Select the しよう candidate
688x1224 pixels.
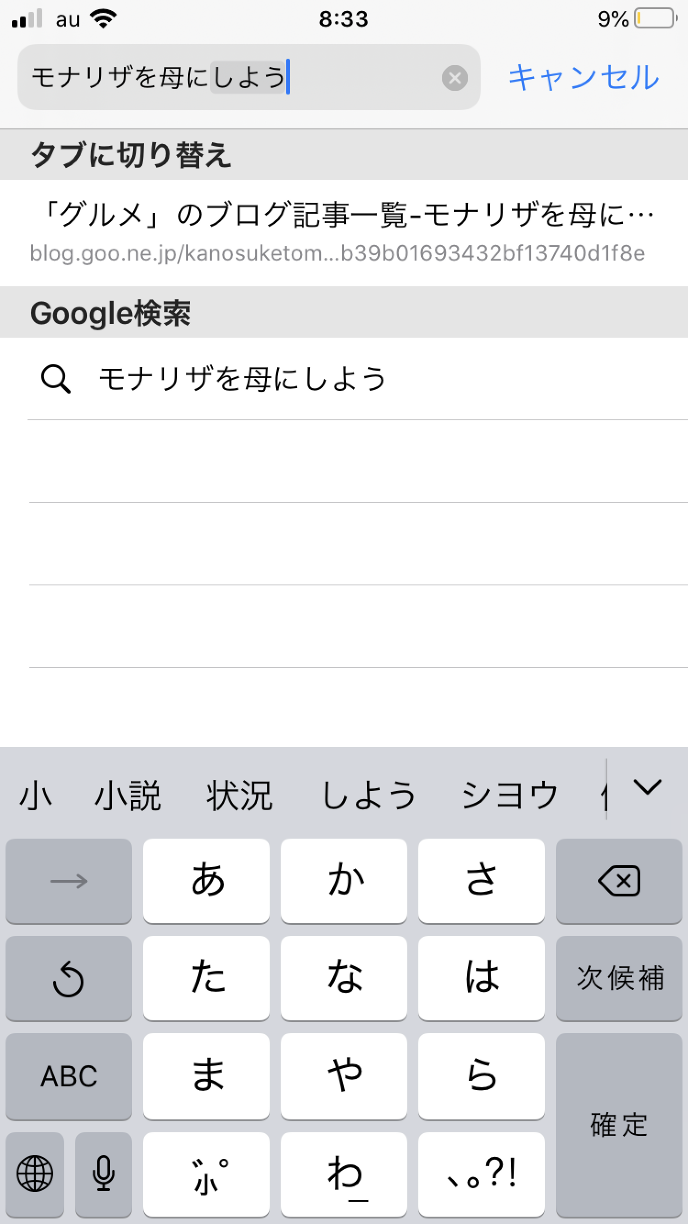[368, 794]
